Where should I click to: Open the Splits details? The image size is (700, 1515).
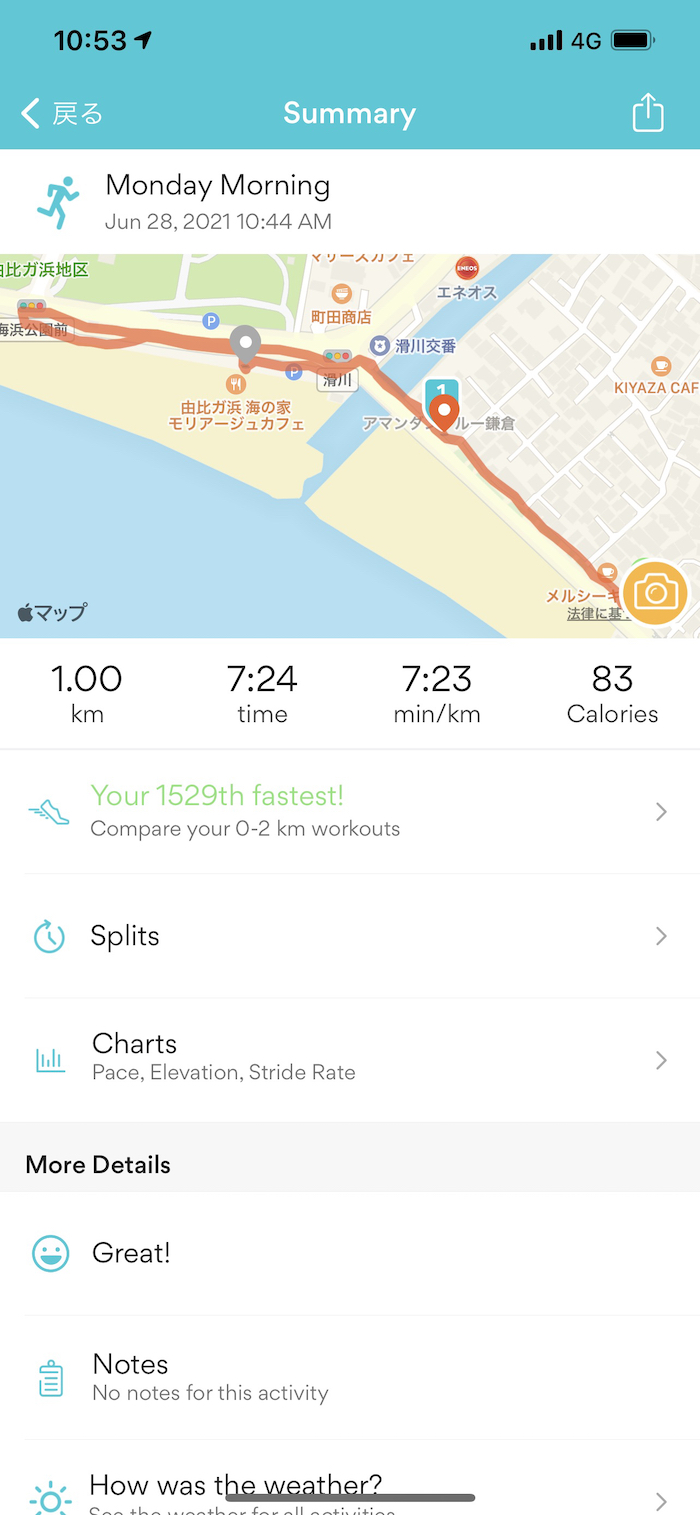[x=350, y=936]
